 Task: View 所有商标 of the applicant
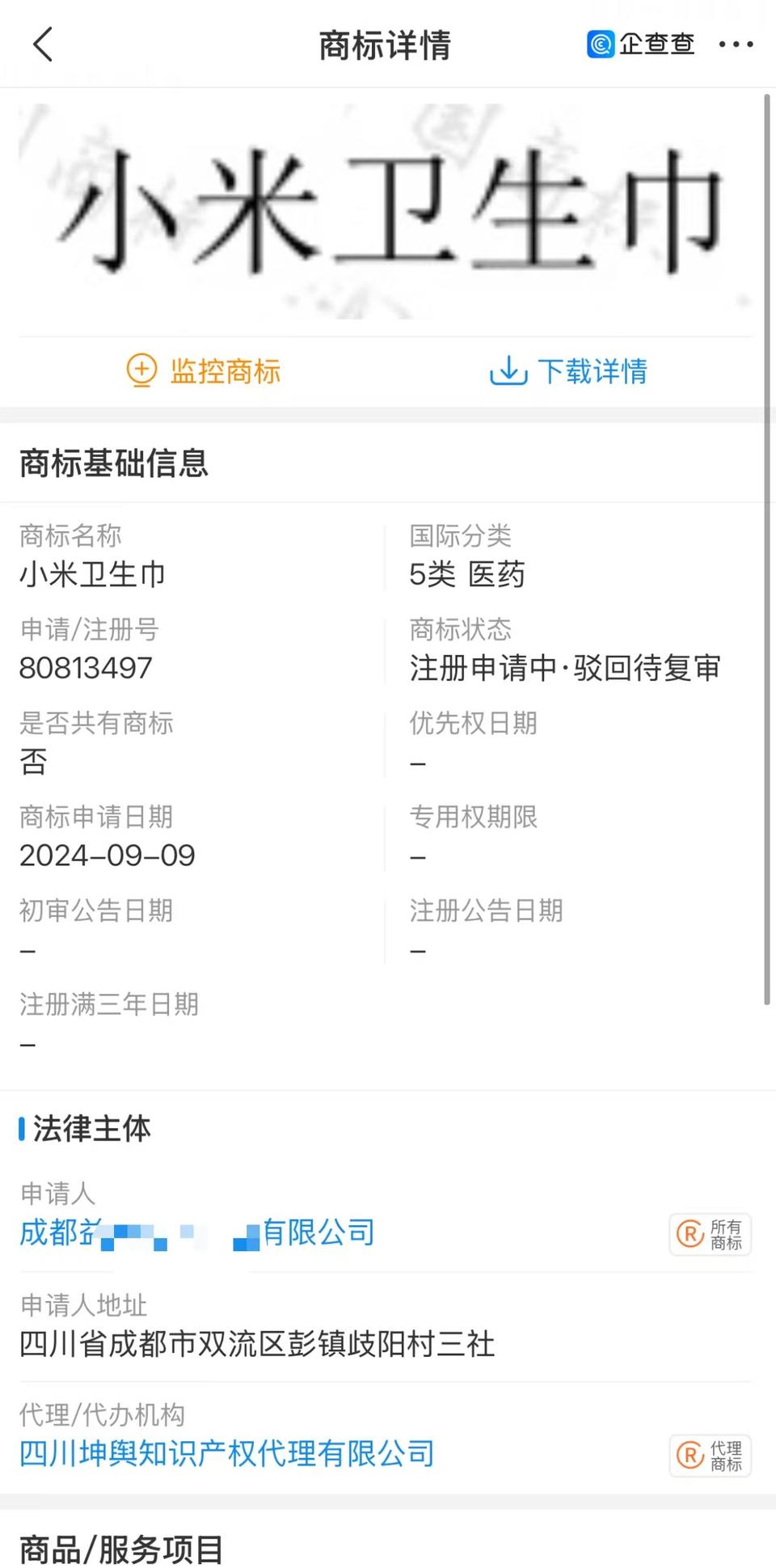(x=710, y=1234)
